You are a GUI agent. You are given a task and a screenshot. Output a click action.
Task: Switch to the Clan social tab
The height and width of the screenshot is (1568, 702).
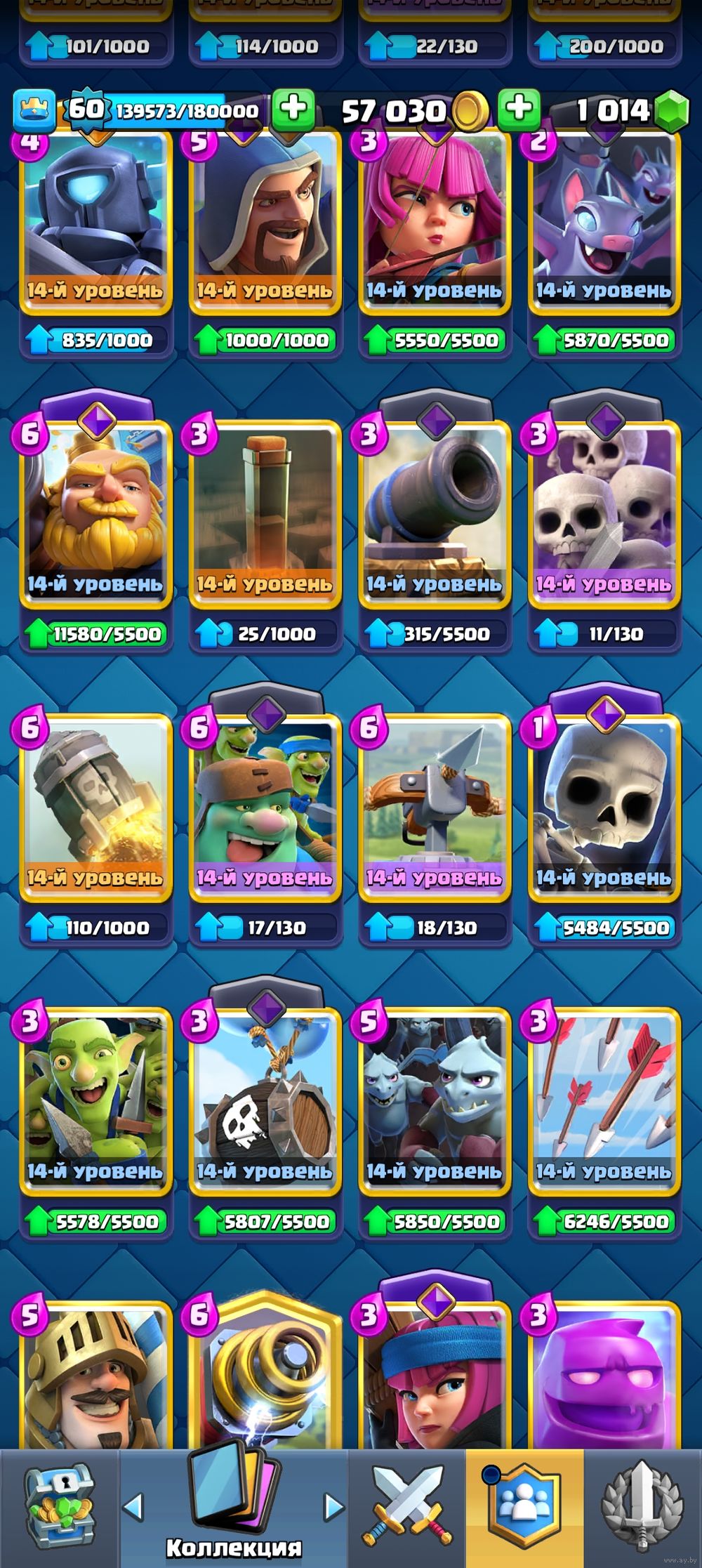(524, 1506)
